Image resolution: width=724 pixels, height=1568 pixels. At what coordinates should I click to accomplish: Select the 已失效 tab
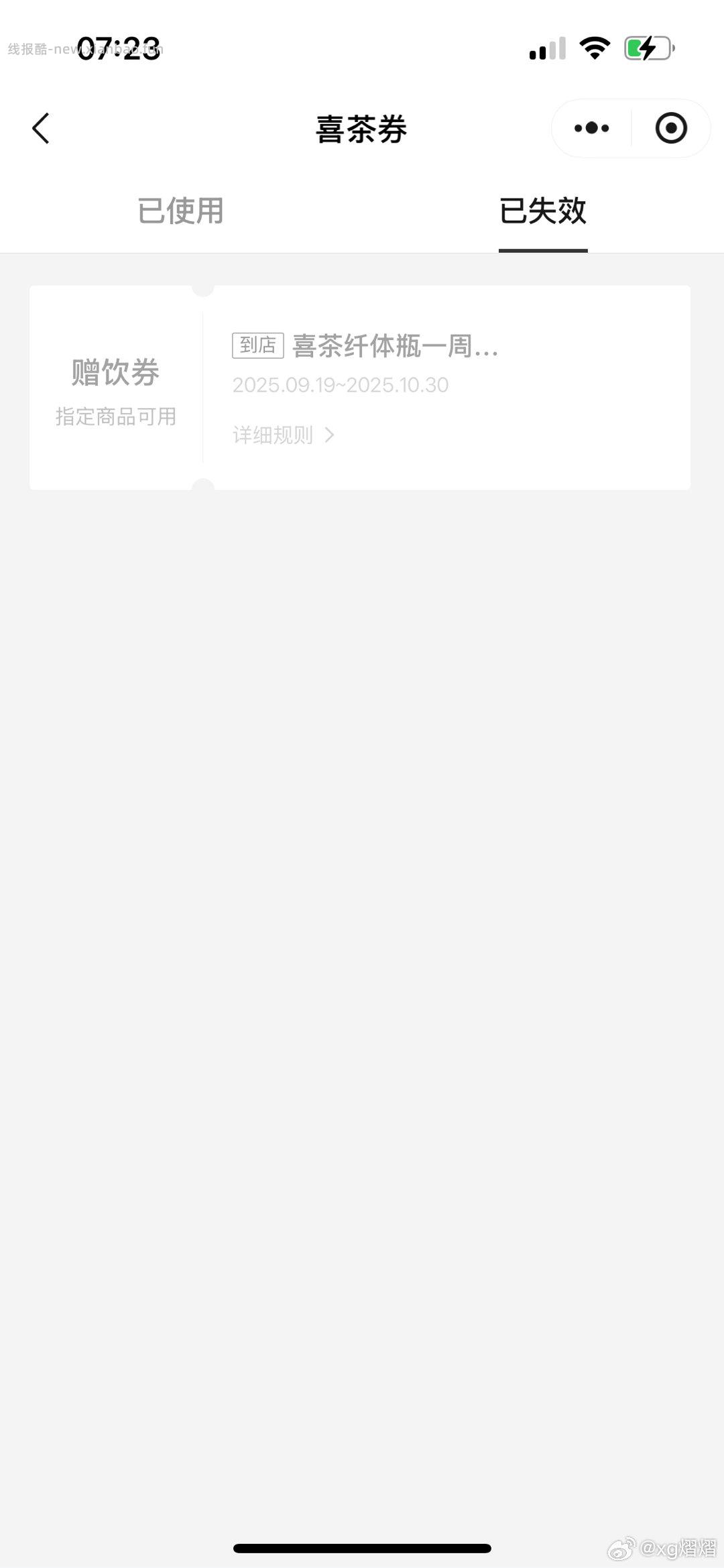(x=543, y=211)
